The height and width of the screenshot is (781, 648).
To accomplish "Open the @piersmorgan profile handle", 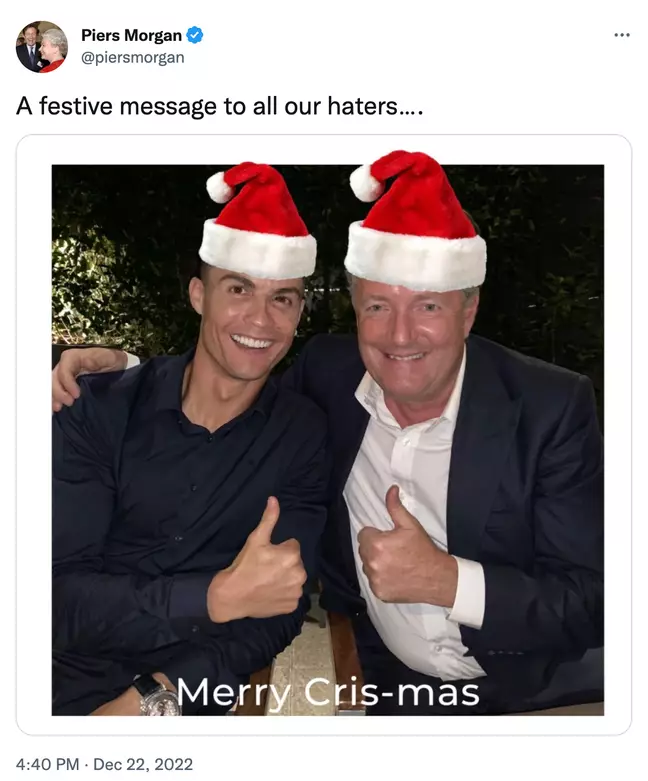I will pos(132,57).
